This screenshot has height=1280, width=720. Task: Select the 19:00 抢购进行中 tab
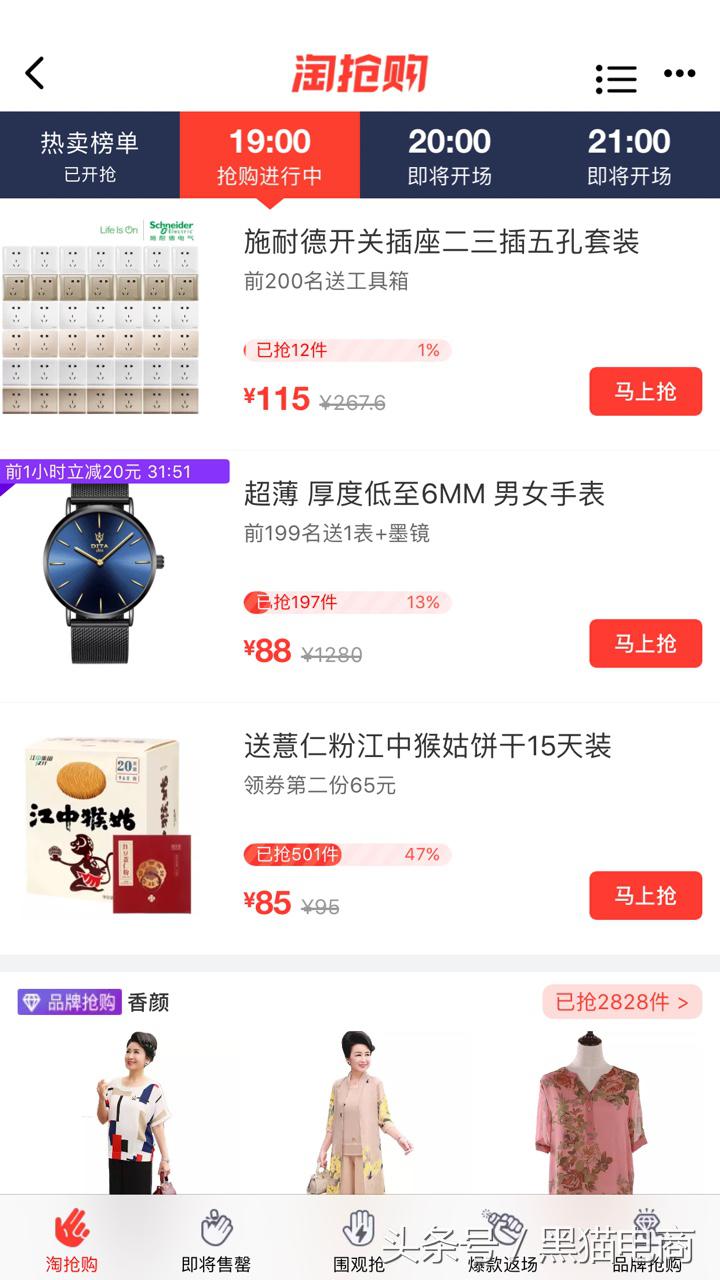click(270, 155)
